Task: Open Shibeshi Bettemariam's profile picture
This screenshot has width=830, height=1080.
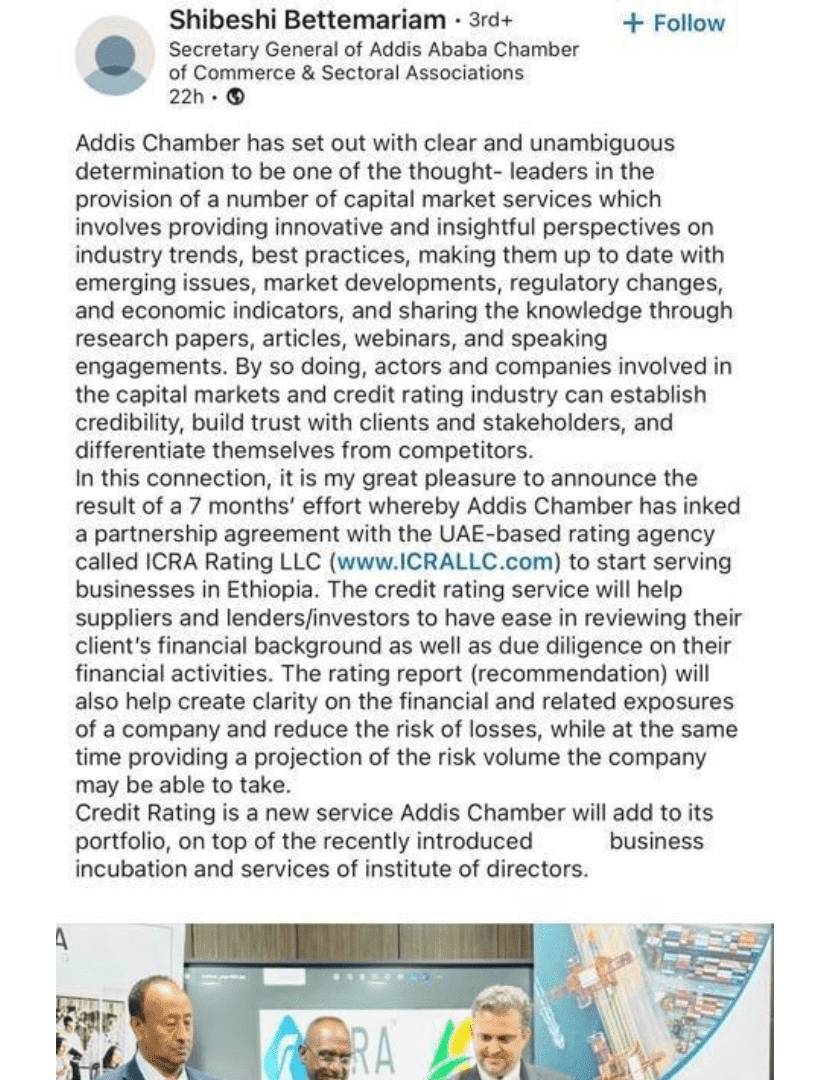Action: pos(115,56)
